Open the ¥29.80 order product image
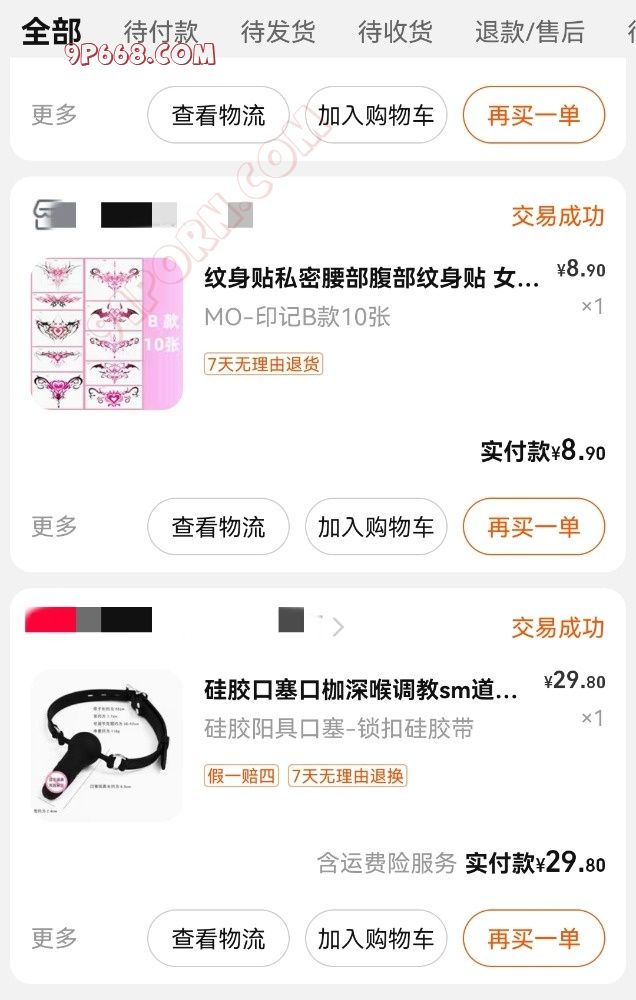 (107, 745)
